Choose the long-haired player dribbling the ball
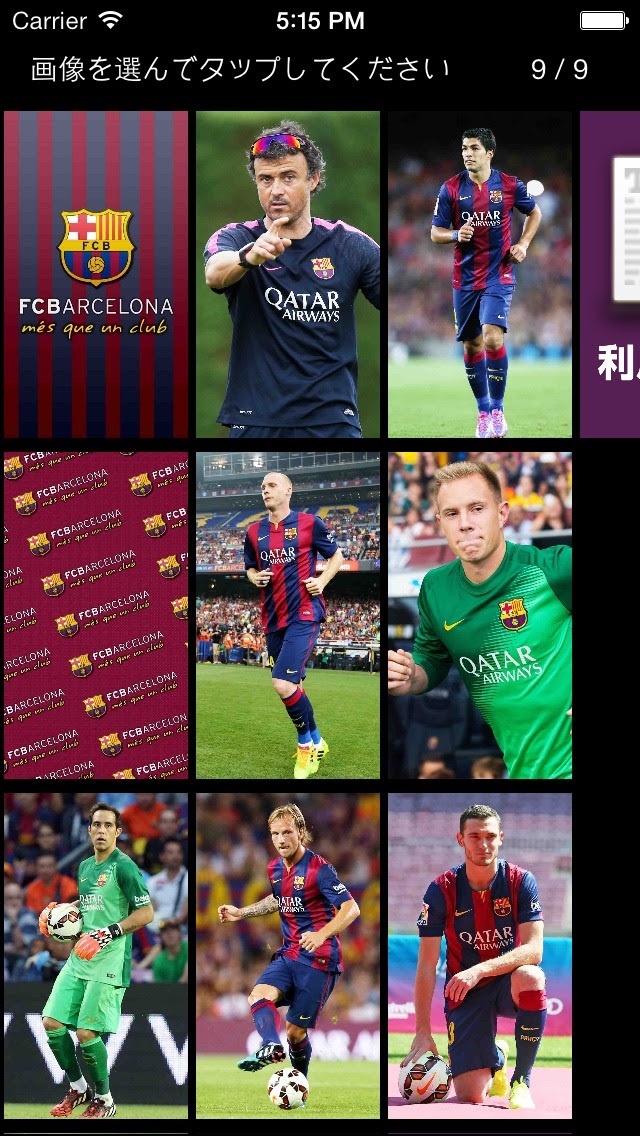 (288, 956)
